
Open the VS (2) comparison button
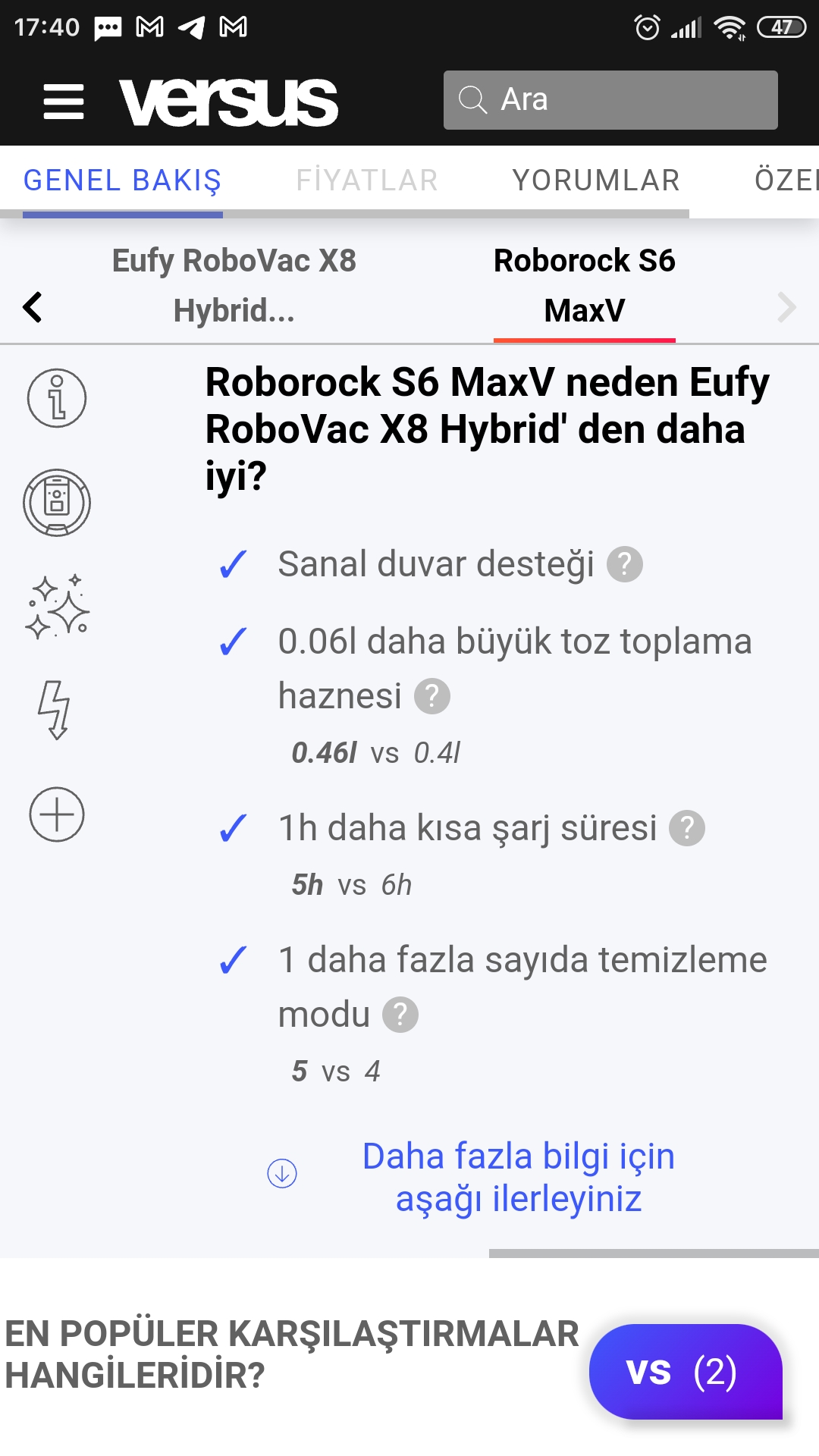click(685, 1371)
